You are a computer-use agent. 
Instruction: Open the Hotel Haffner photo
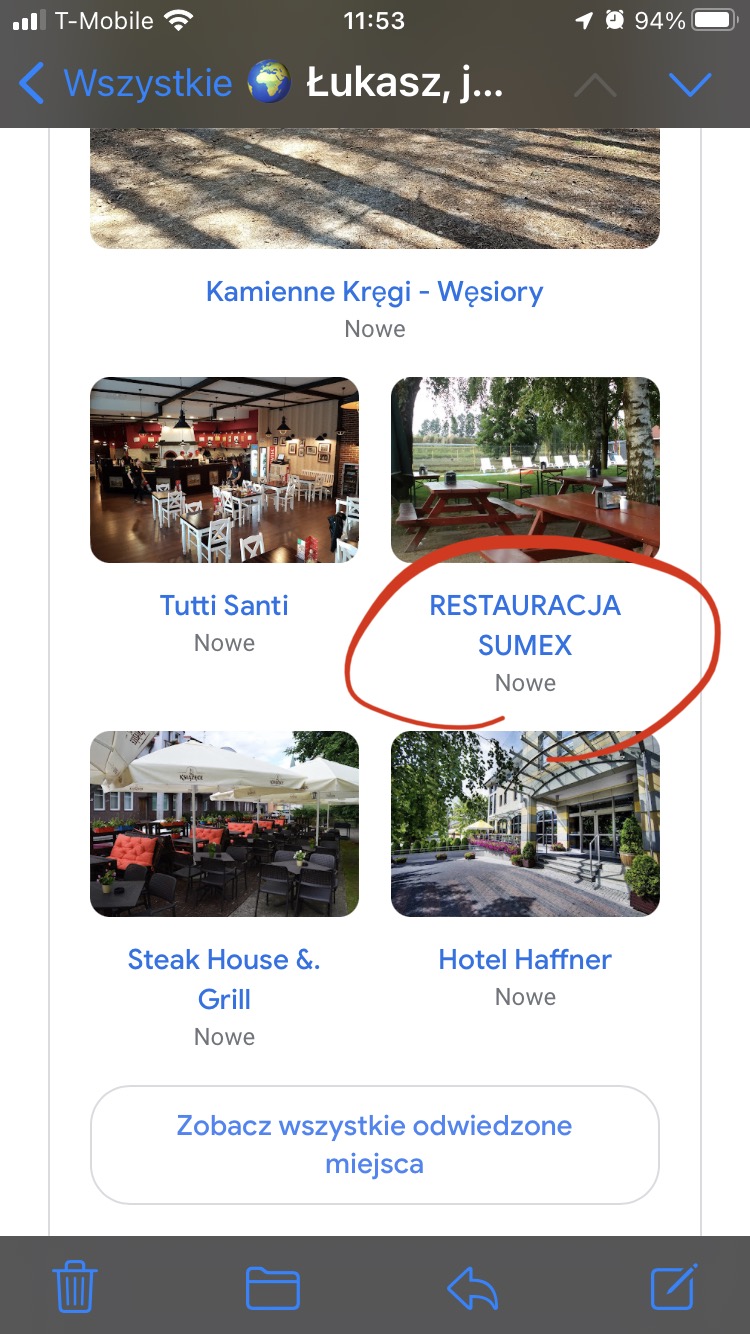point(525,823)
